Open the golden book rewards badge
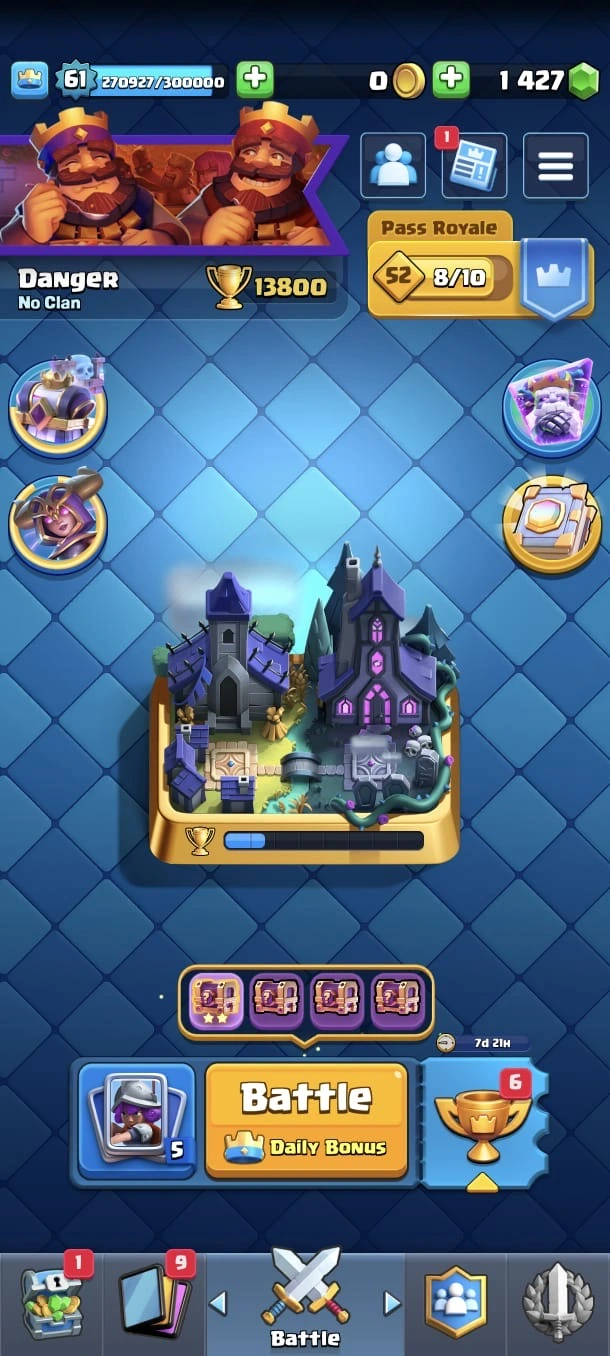Image resolution: width=610 pixels, height=1356 pixels. [x=551, y=521]
